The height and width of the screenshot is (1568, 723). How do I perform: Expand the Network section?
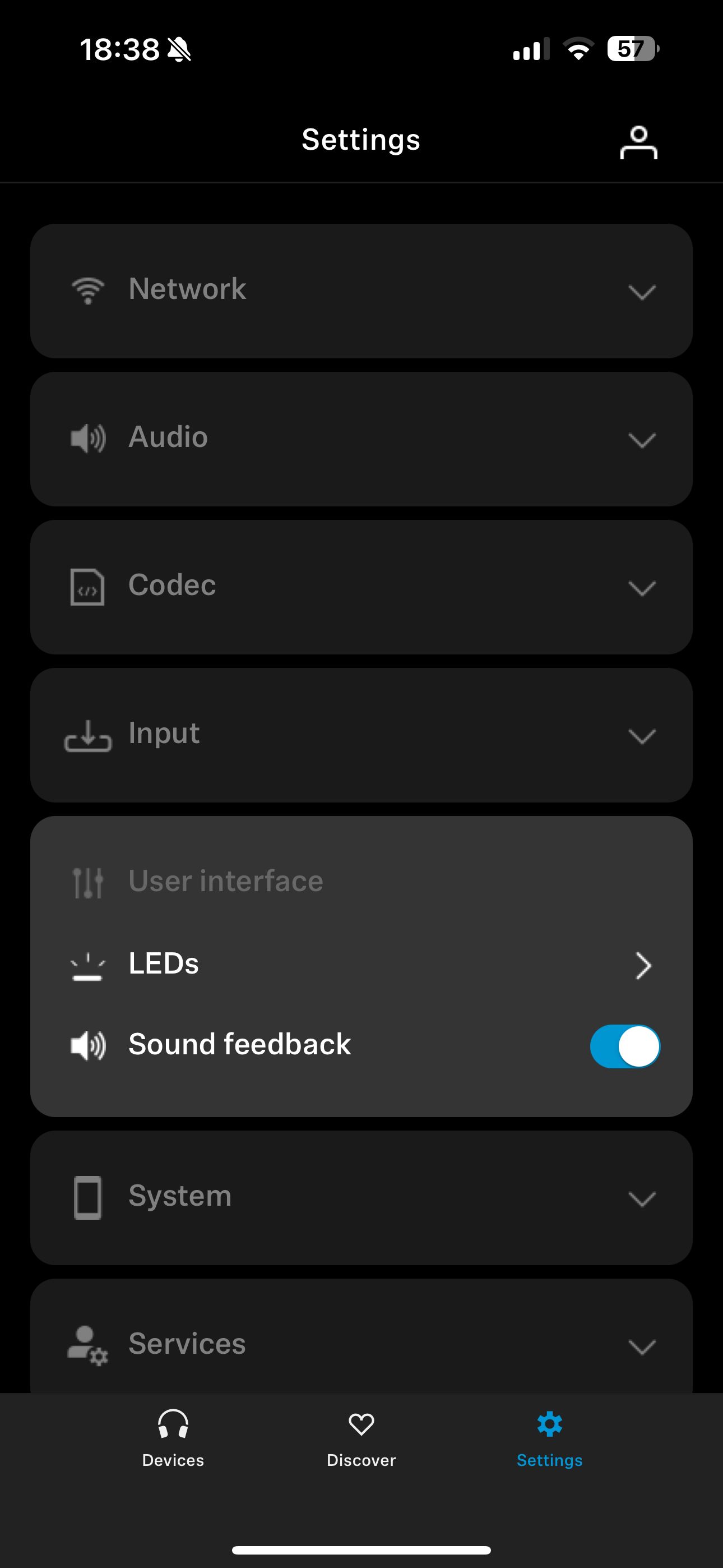[361, 291]
